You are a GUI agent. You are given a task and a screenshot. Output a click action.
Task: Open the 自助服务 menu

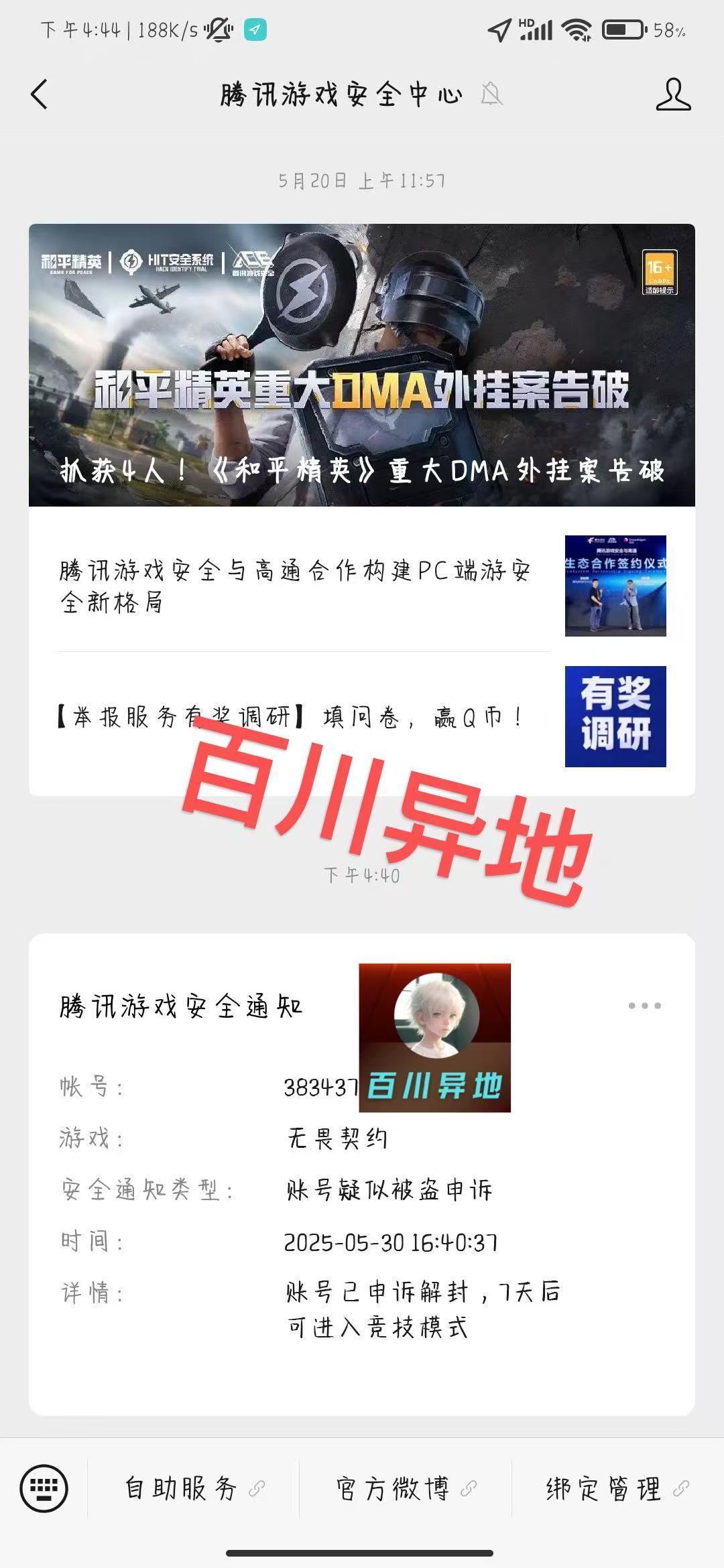(193, 1489)
